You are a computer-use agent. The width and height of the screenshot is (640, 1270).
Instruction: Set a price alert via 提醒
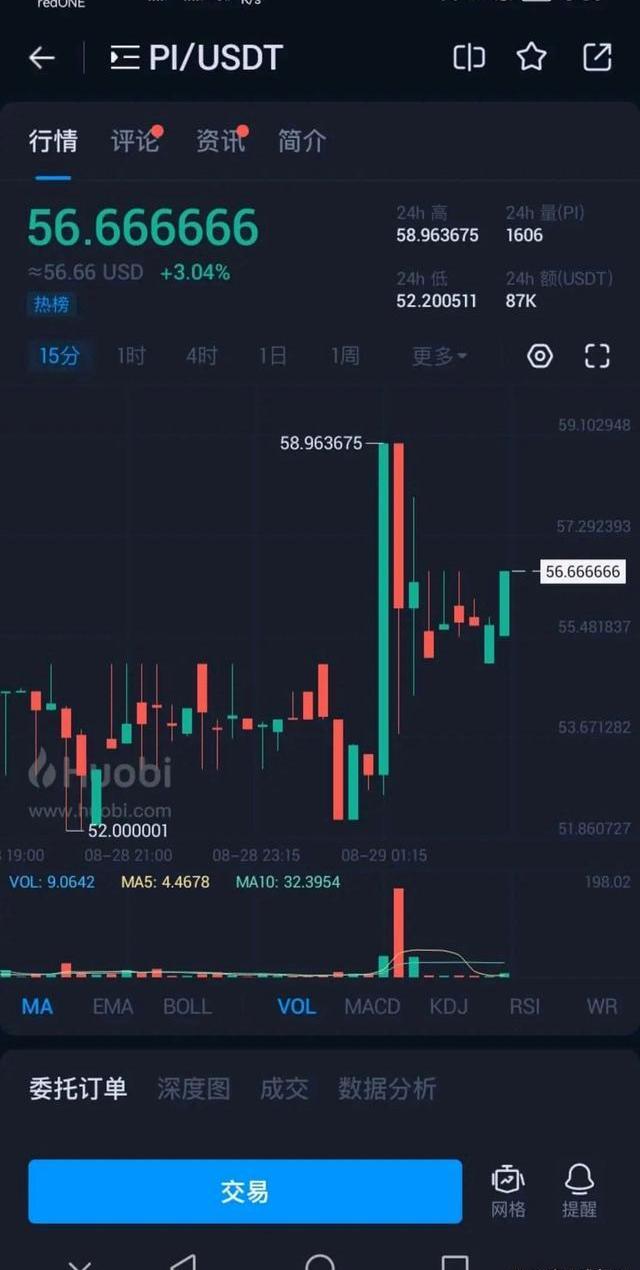[579, 1191]
